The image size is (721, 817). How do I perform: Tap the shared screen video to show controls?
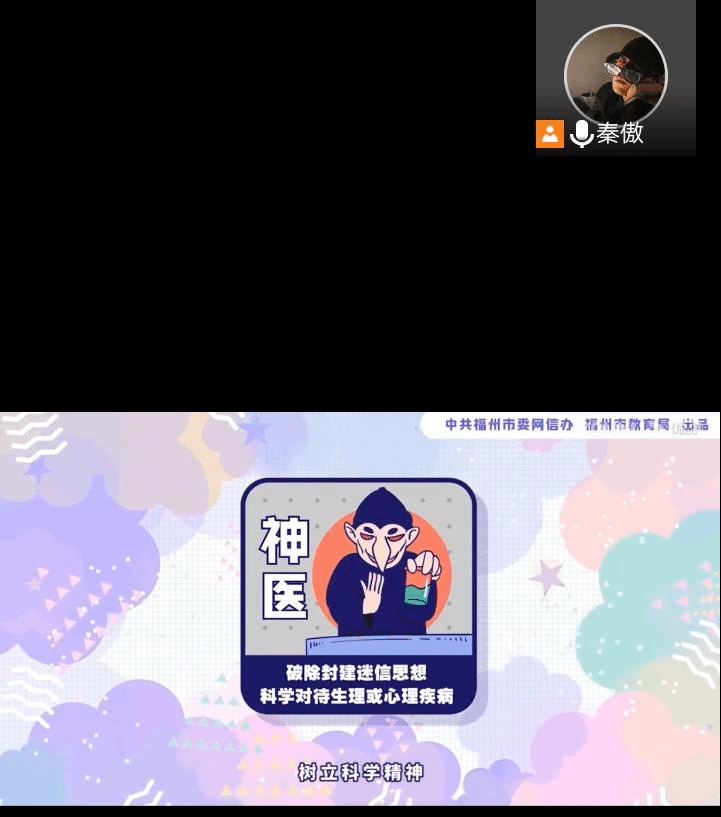coord(360,608)
